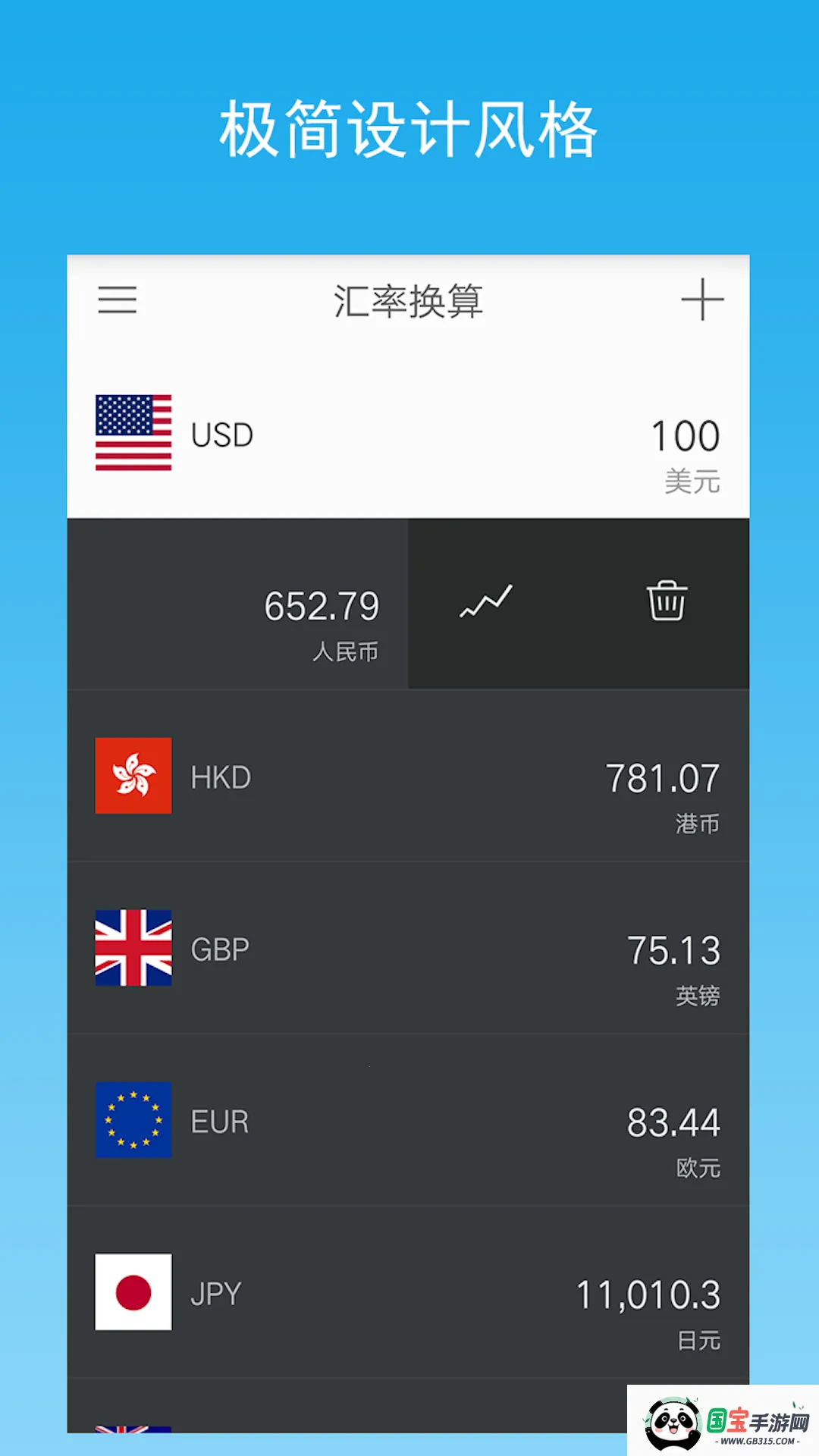Select the USD currency row

pos(409,435)
